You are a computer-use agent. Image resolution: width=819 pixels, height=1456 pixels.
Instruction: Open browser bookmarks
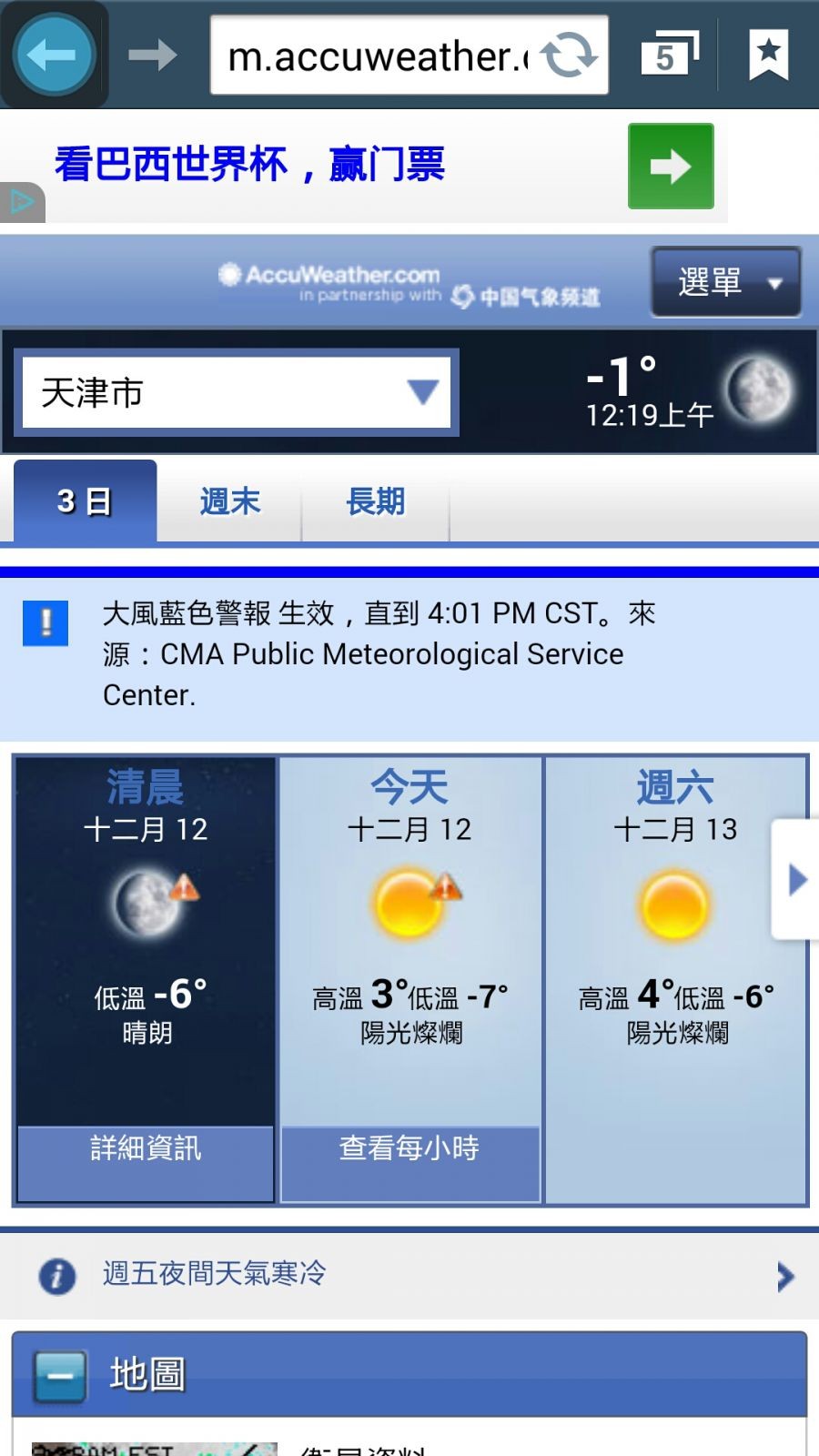tap(768, 56)
